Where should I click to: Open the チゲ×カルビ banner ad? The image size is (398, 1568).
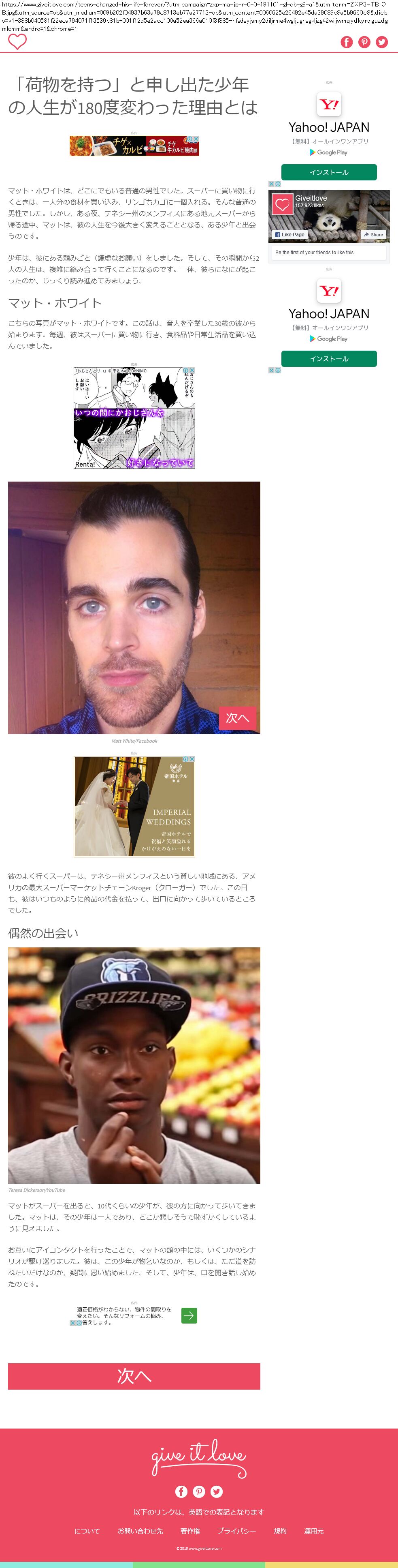click(x=134, y=146)
